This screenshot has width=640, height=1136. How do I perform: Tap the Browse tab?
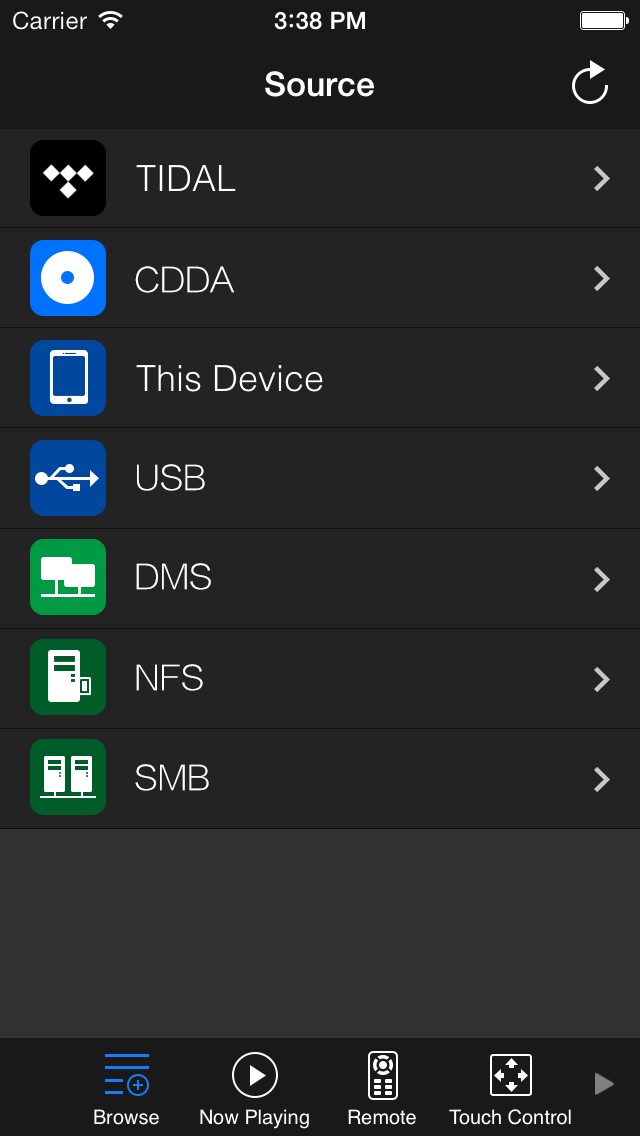(x=126, y=1089)
